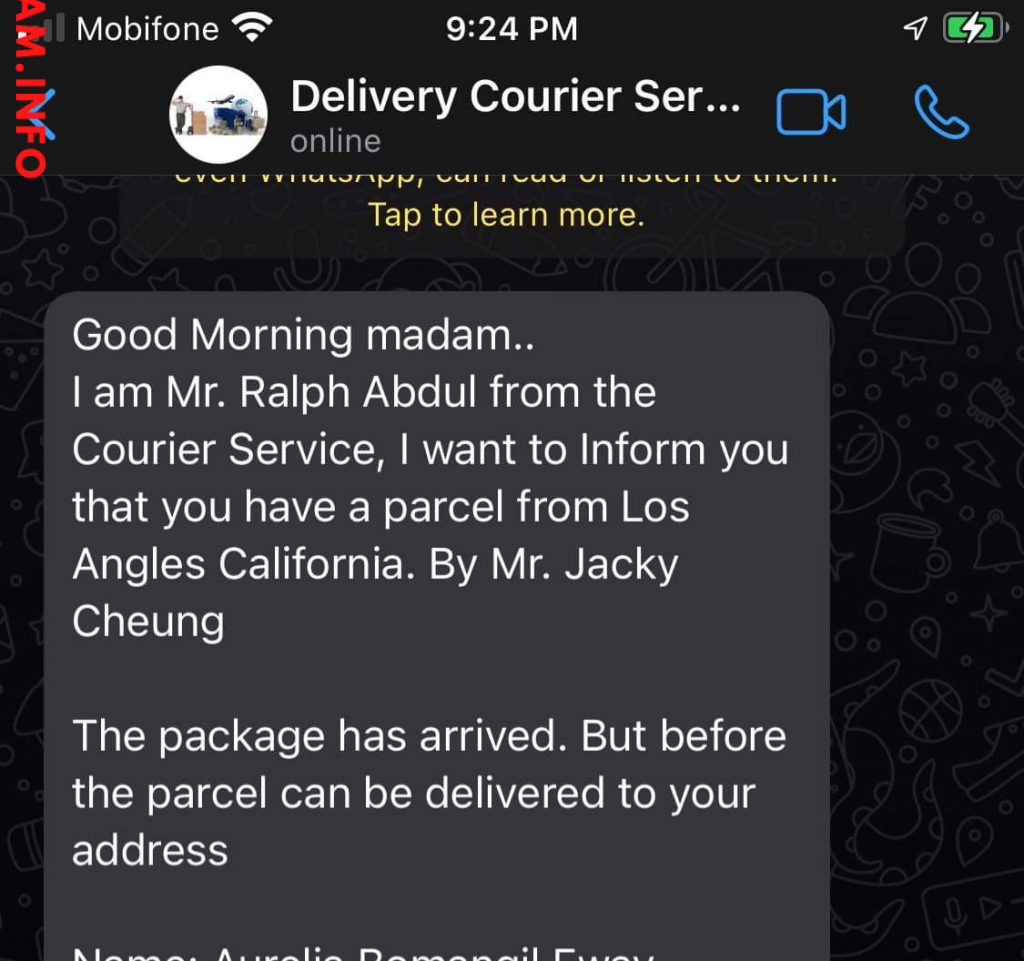The height and width of the screenshot is (961, 1024).
Task: Place a voice call to this contact
Action: click(941, 112)
